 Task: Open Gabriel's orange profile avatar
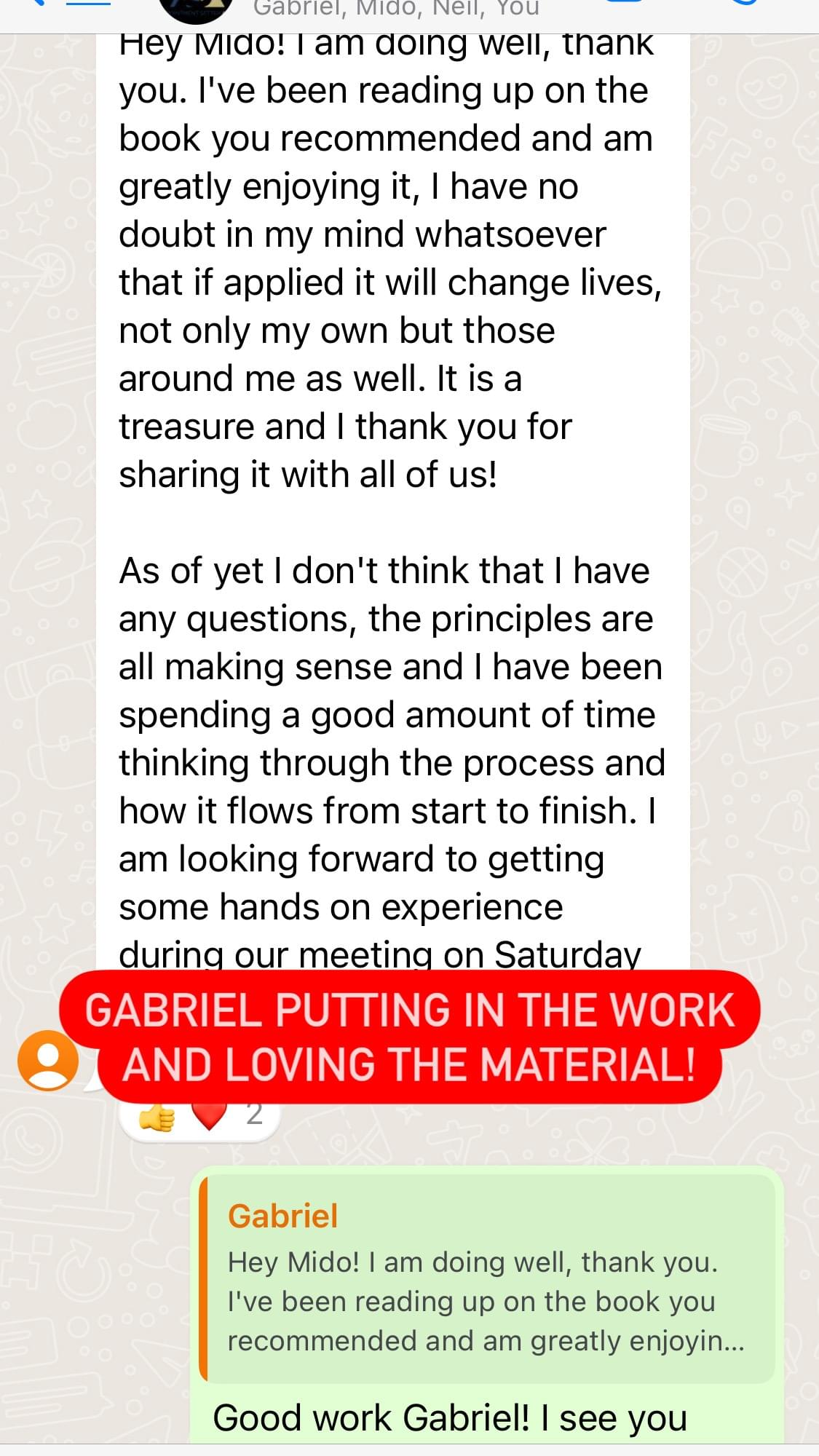(48, 1060)
